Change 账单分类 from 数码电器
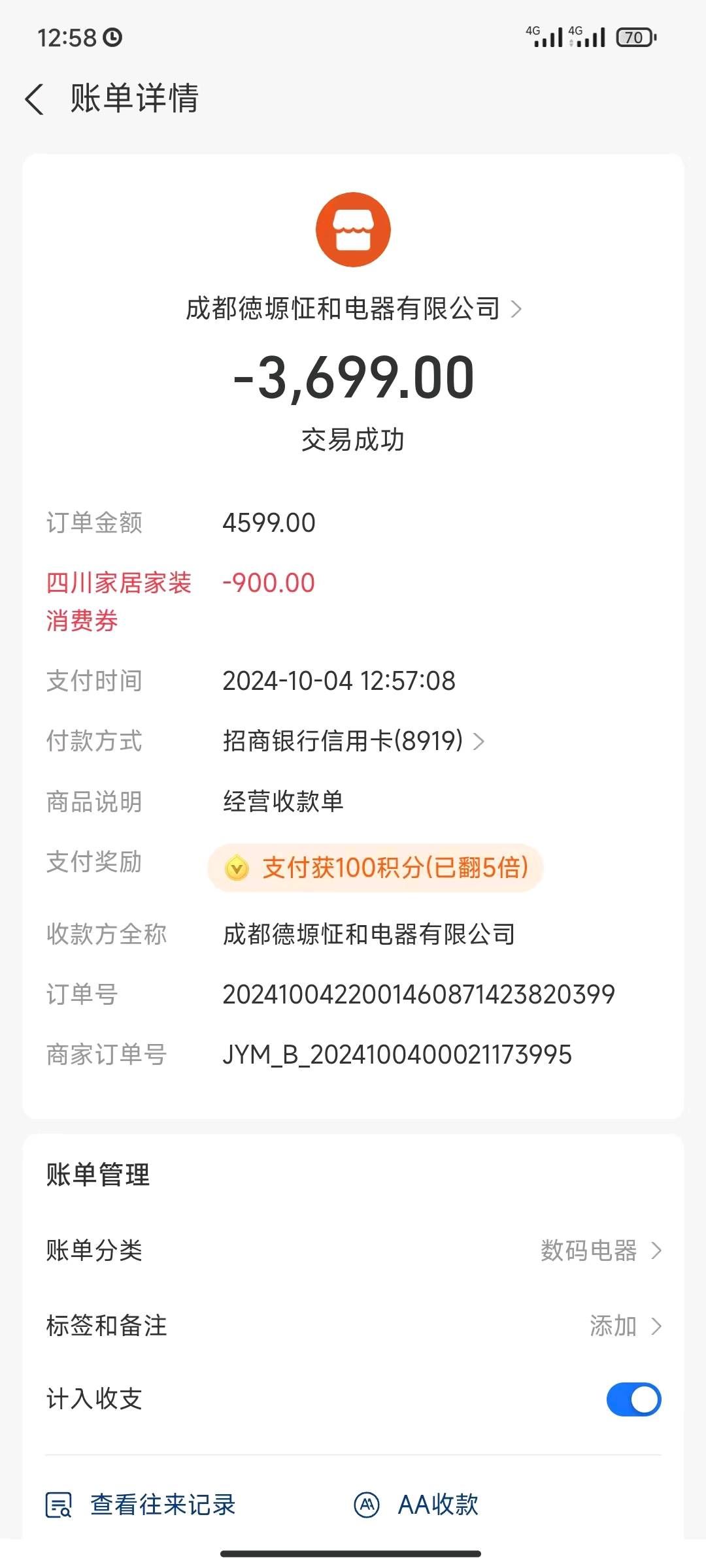706x1568 pixels. coord(353,1250)
